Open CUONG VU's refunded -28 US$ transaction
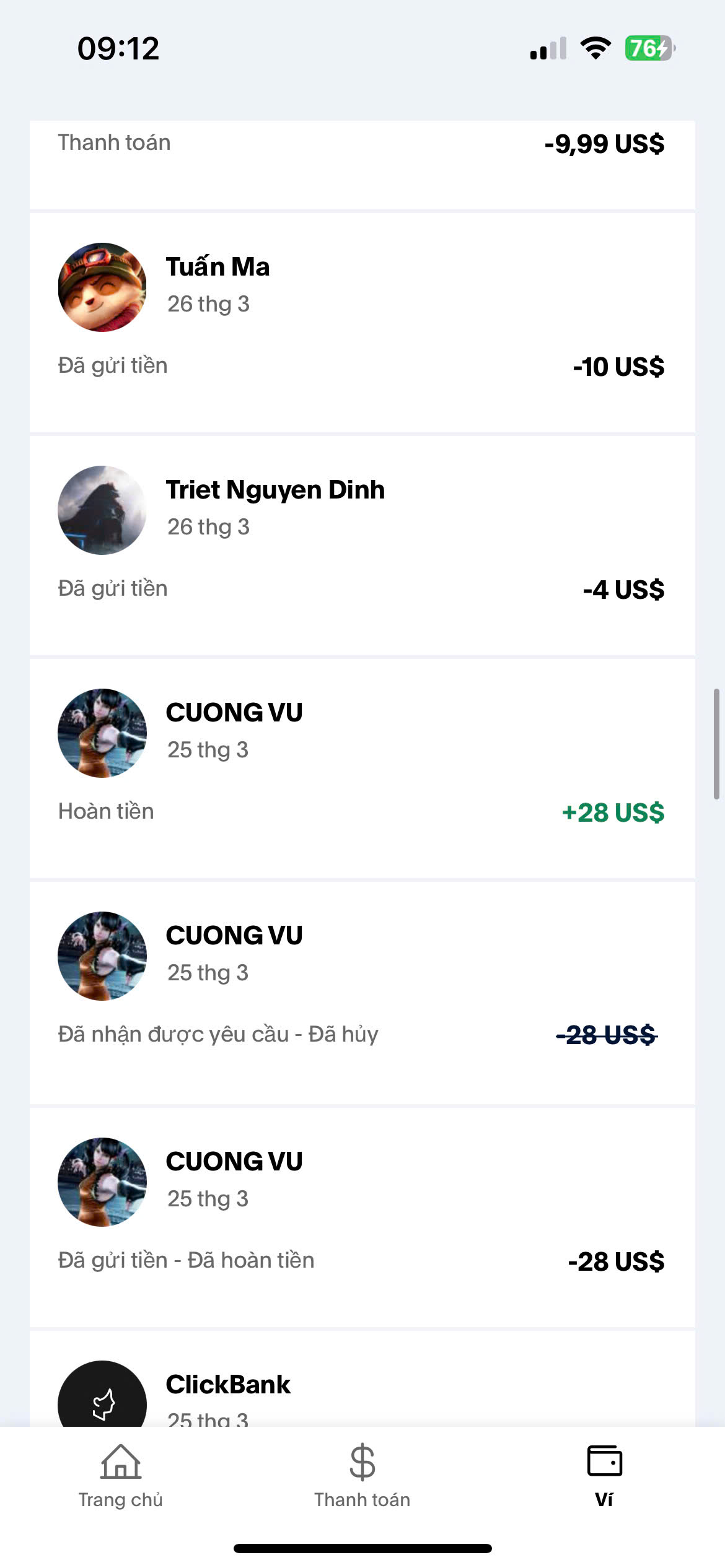This screenshot has height=1568, width=725. coord(362,1217)
